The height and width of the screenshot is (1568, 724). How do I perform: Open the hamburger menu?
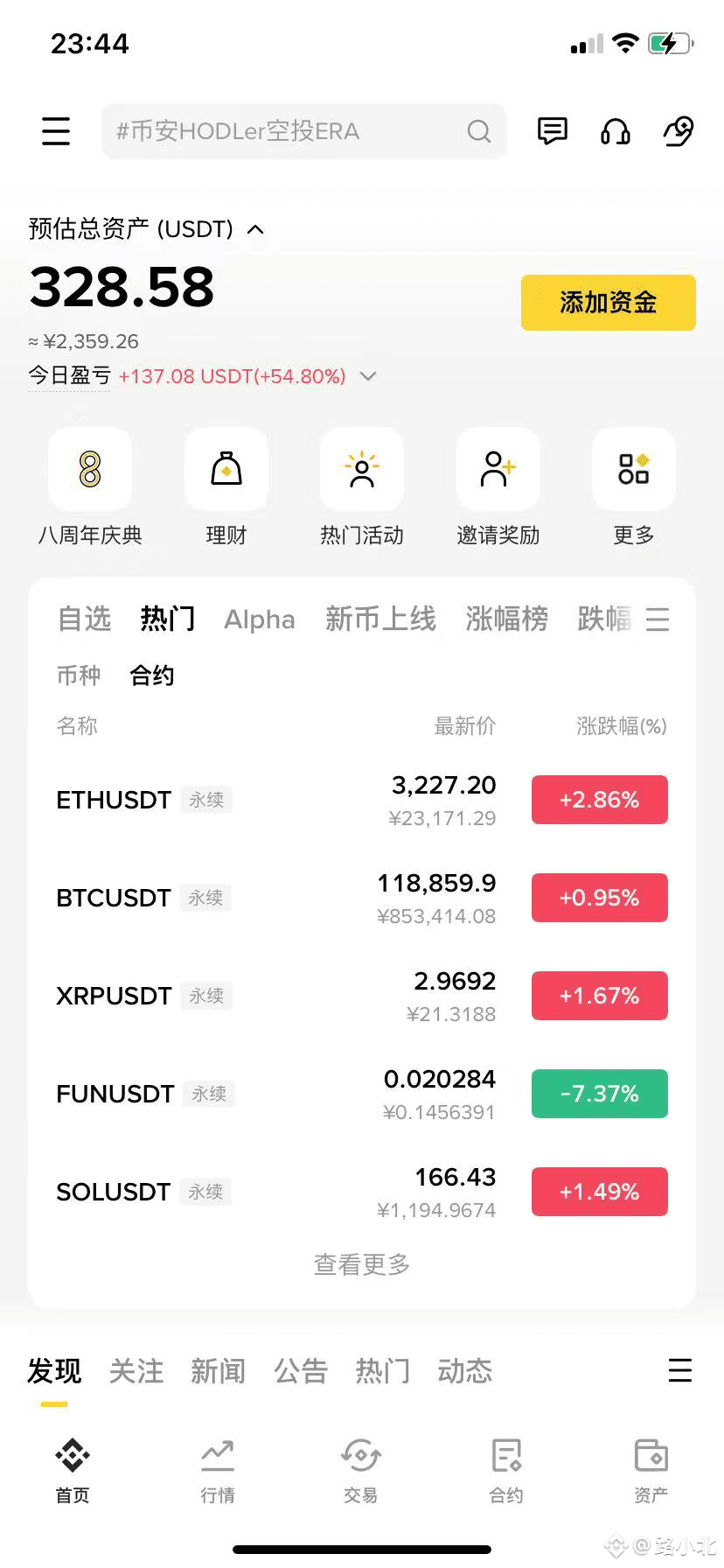(56, 131)
